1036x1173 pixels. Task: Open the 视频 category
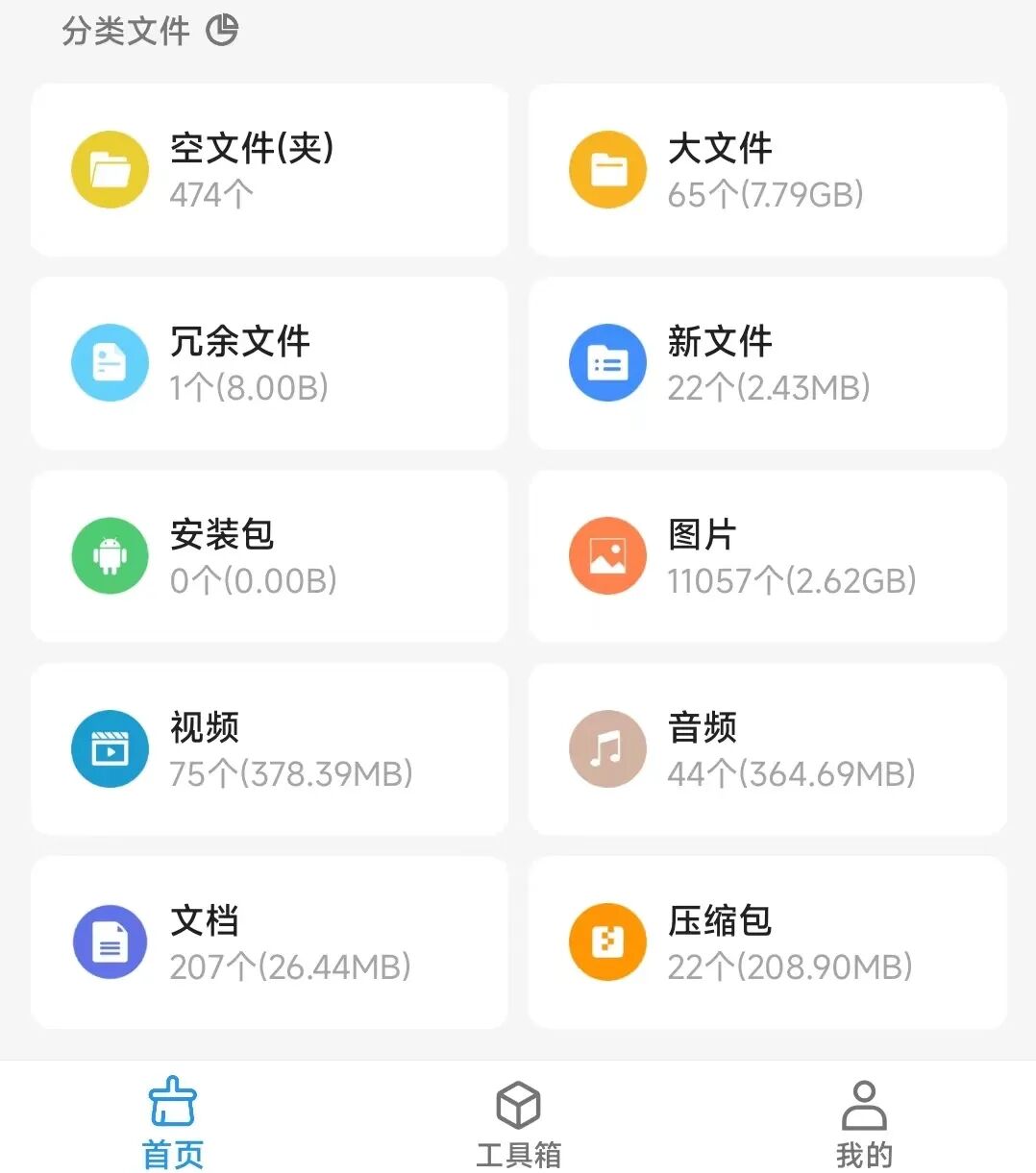269,749
